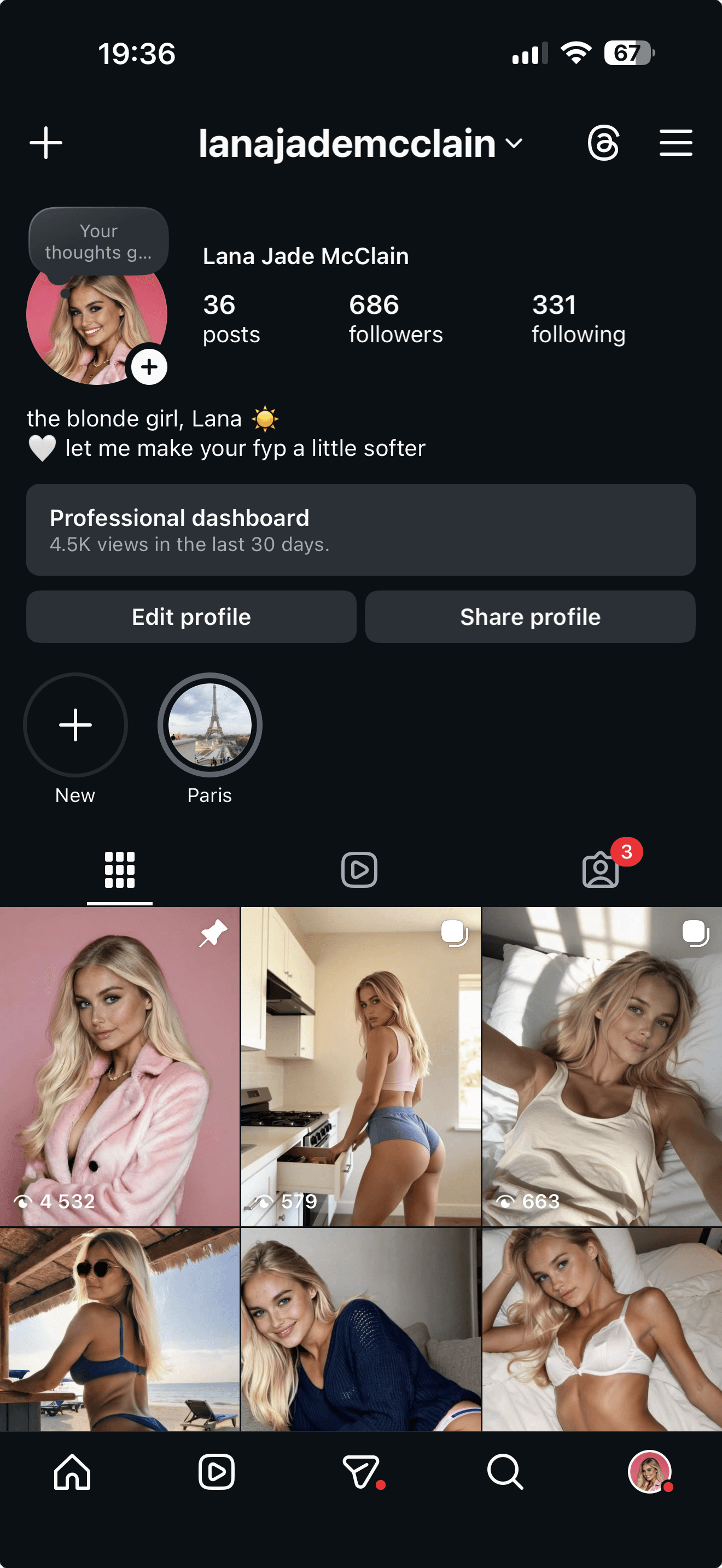The height and width of the screenshot is (1568, 722).
Task: Open the Threads icon
Action: click(x=603, y=143)
